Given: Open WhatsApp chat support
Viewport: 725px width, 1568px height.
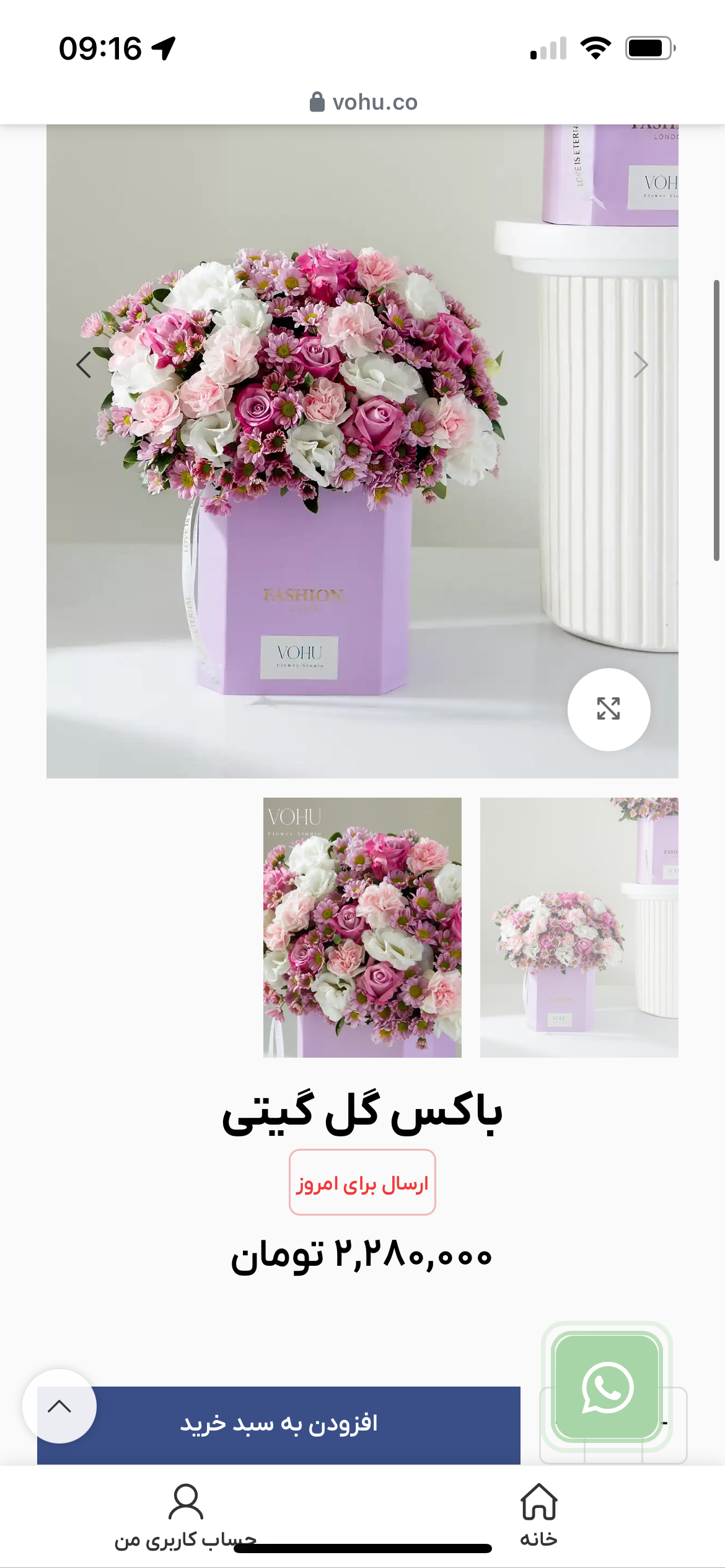Looking at the screenshot, I should [607, 1388].
